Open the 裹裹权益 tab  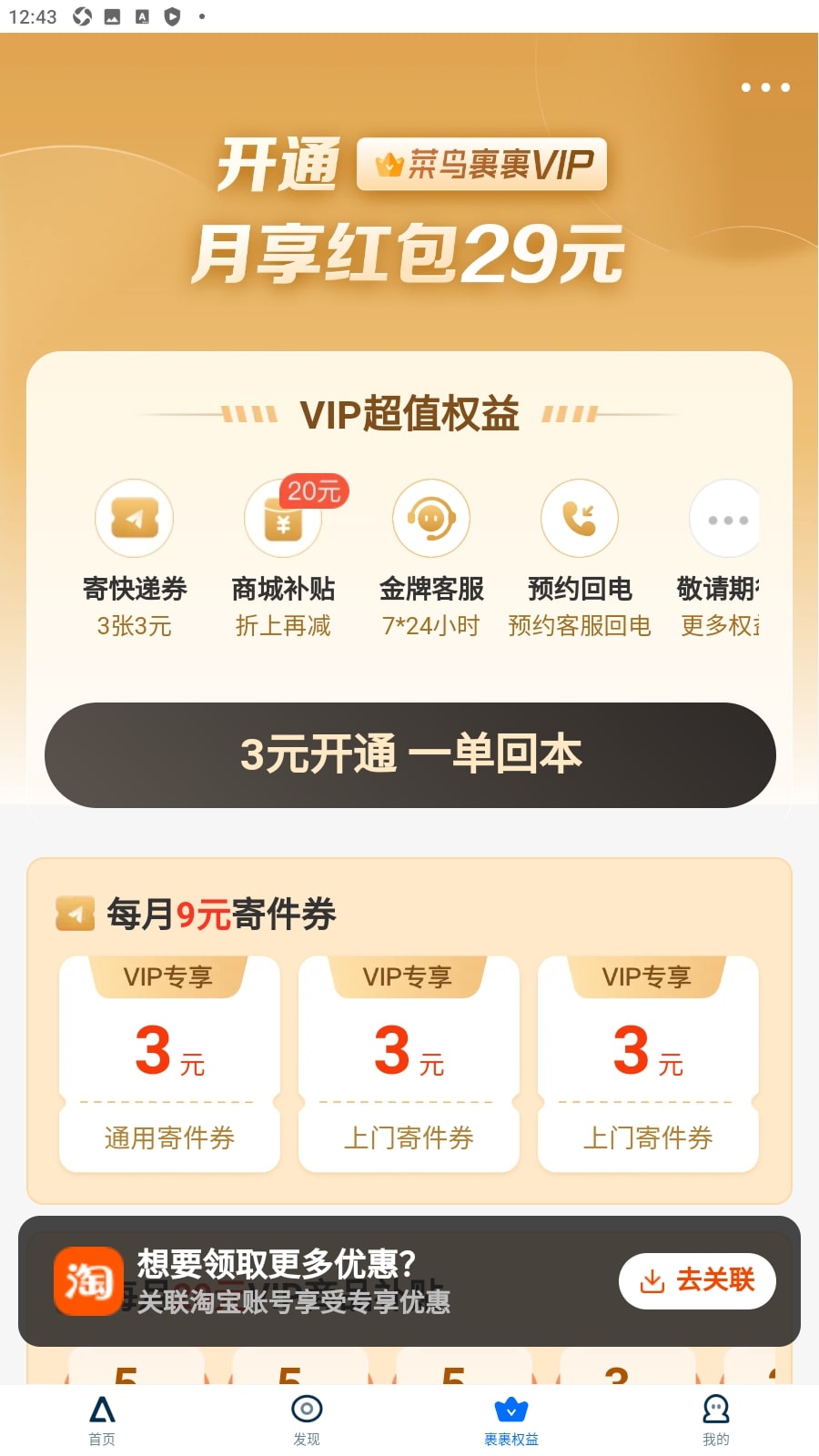tap(511, 1420)
